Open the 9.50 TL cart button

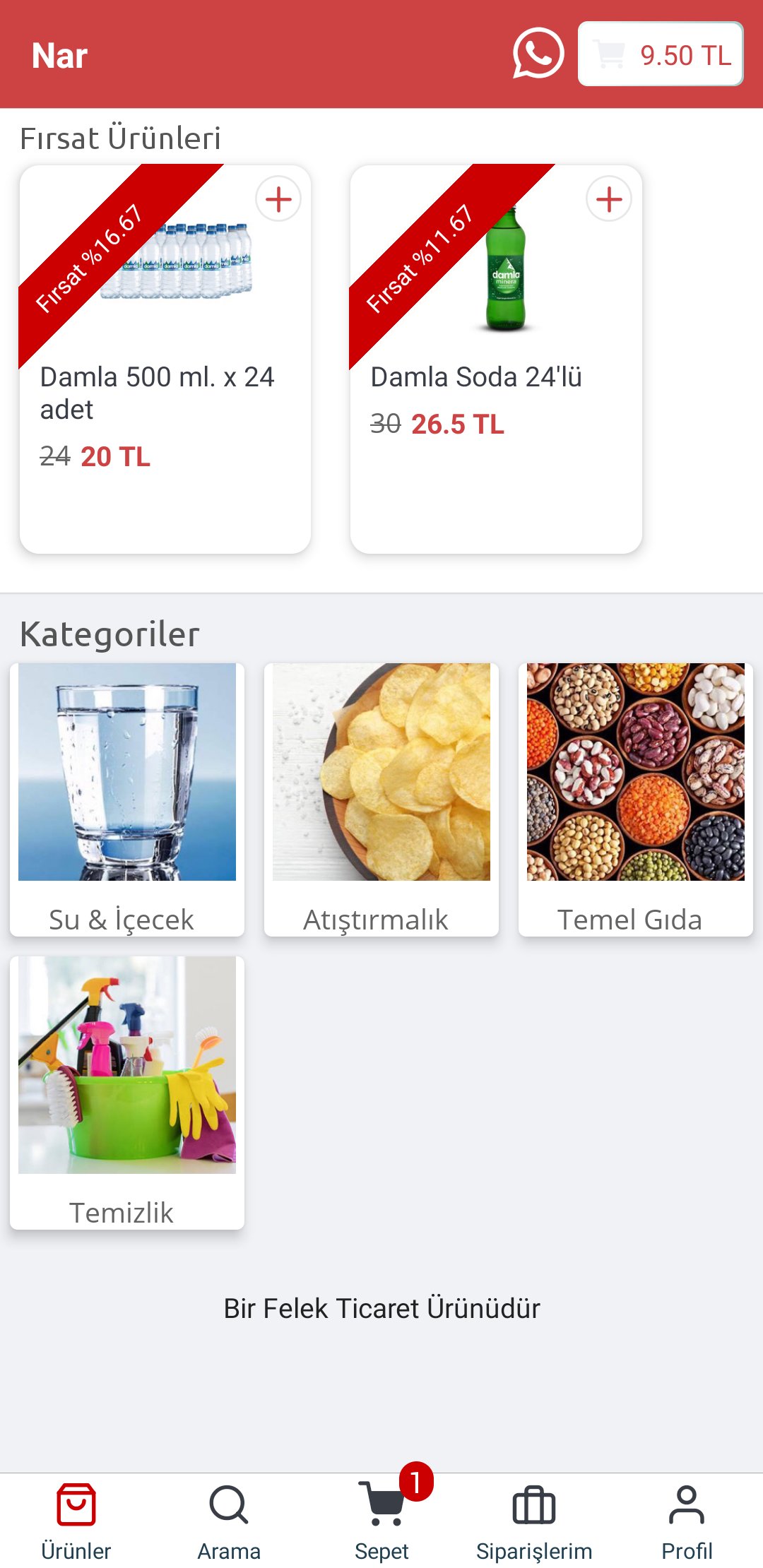click(x=661, y=54)
